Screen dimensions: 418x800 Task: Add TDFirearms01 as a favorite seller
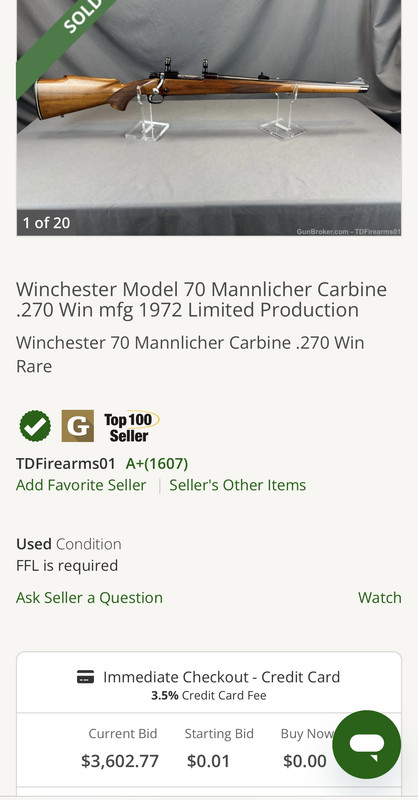(81, 485)
